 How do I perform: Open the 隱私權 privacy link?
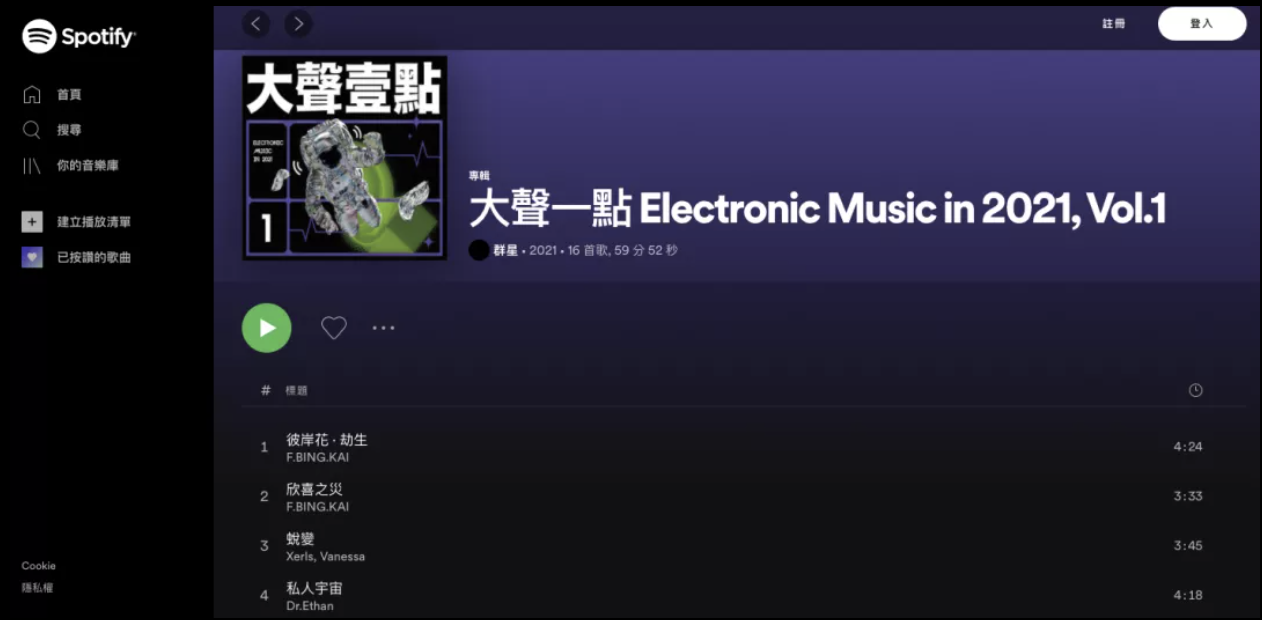(37, 588)
